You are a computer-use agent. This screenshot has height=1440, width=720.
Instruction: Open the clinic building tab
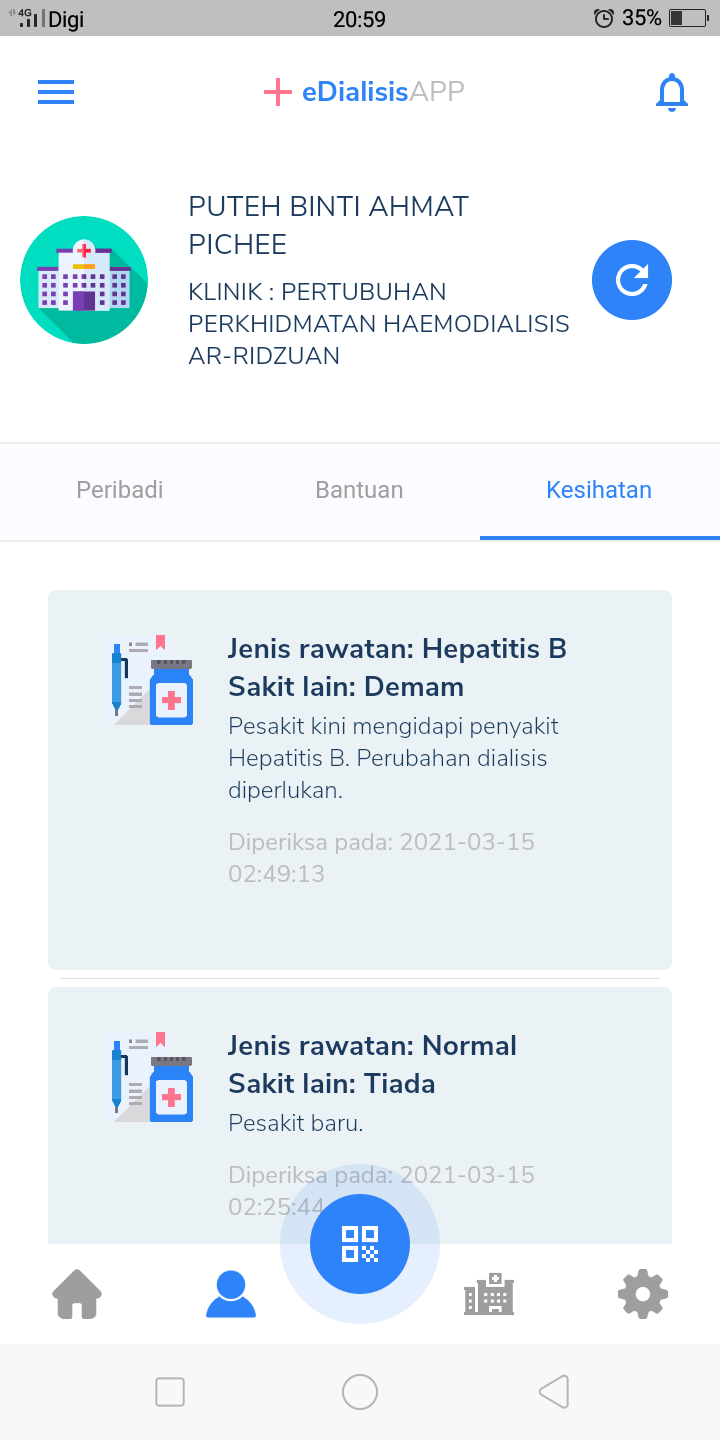point(489,1295)
